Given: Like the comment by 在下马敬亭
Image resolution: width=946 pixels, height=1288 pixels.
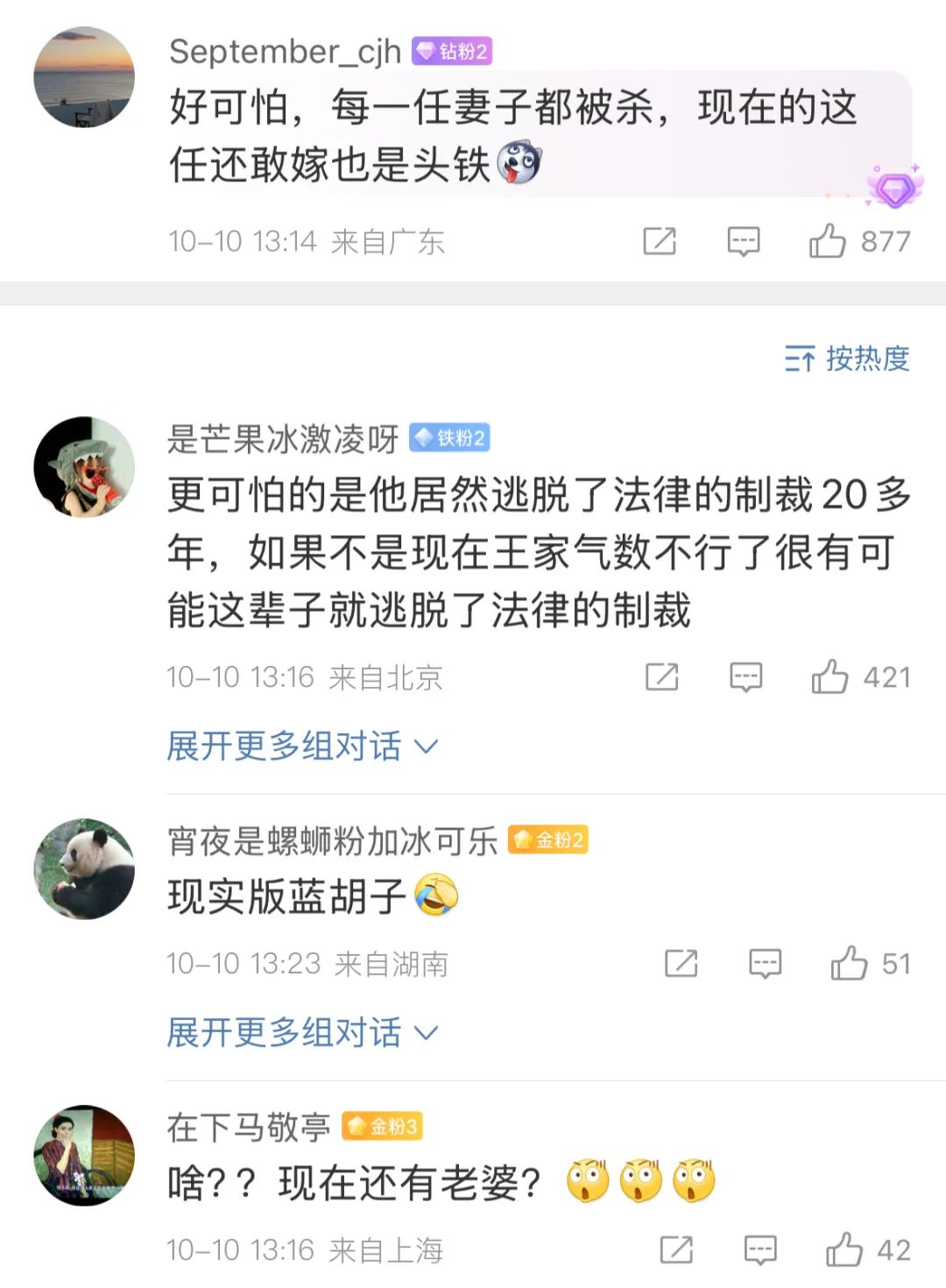Looking at the screenshot, I should (844, 1250).
